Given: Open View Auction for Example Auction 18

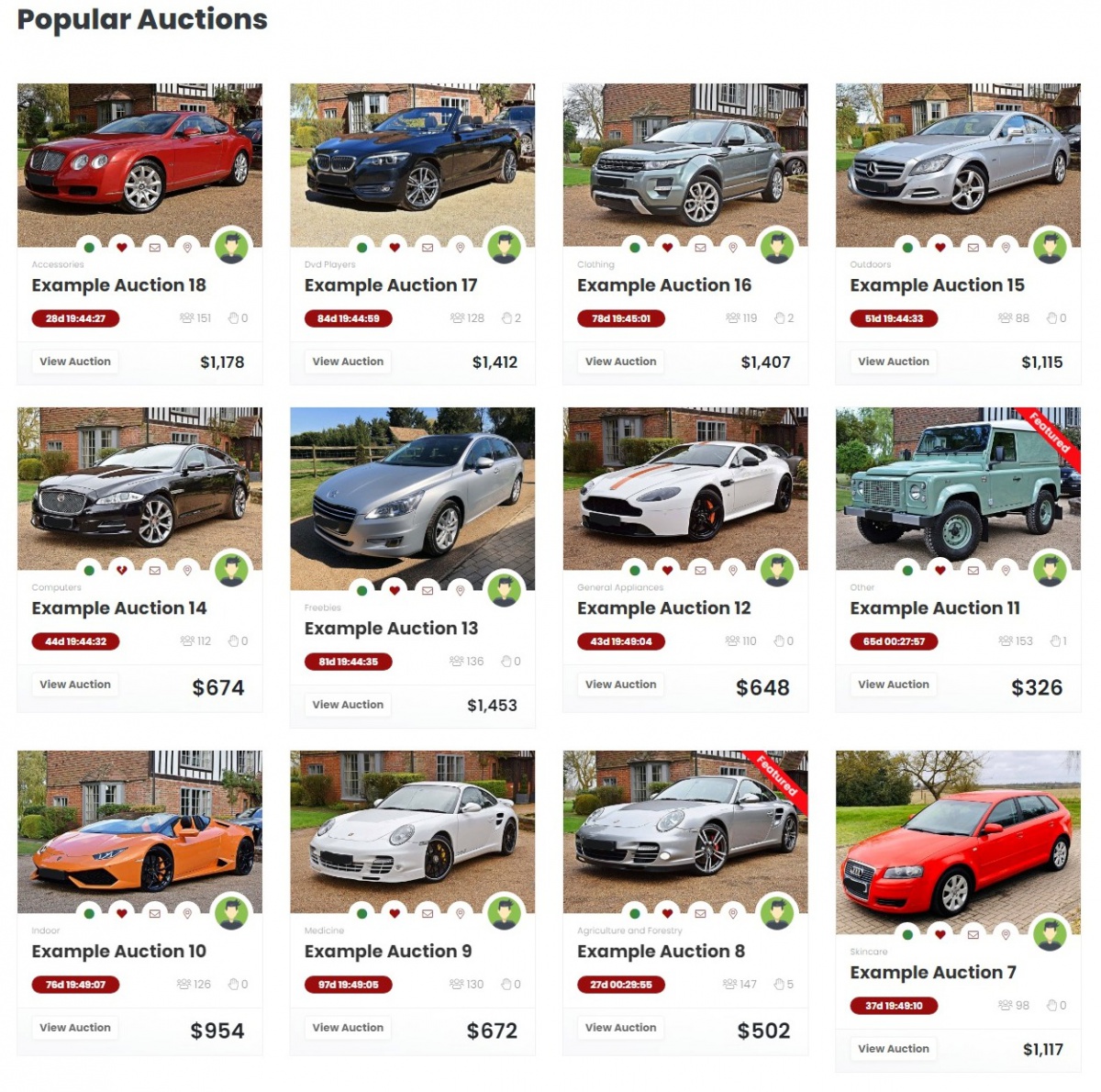Looking at the screenshot, I should pos(75,362).
